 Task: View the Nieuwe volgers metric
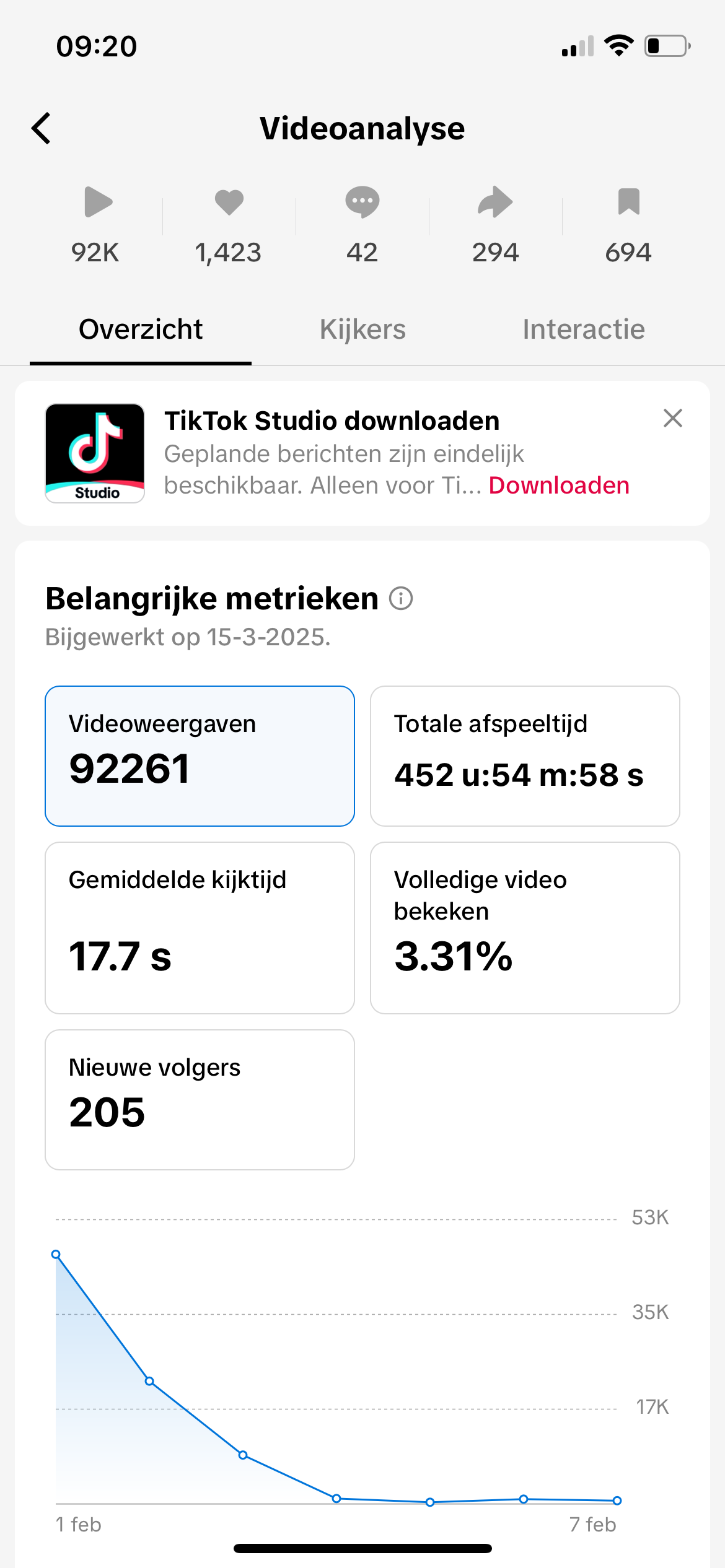click(200, 1099)
